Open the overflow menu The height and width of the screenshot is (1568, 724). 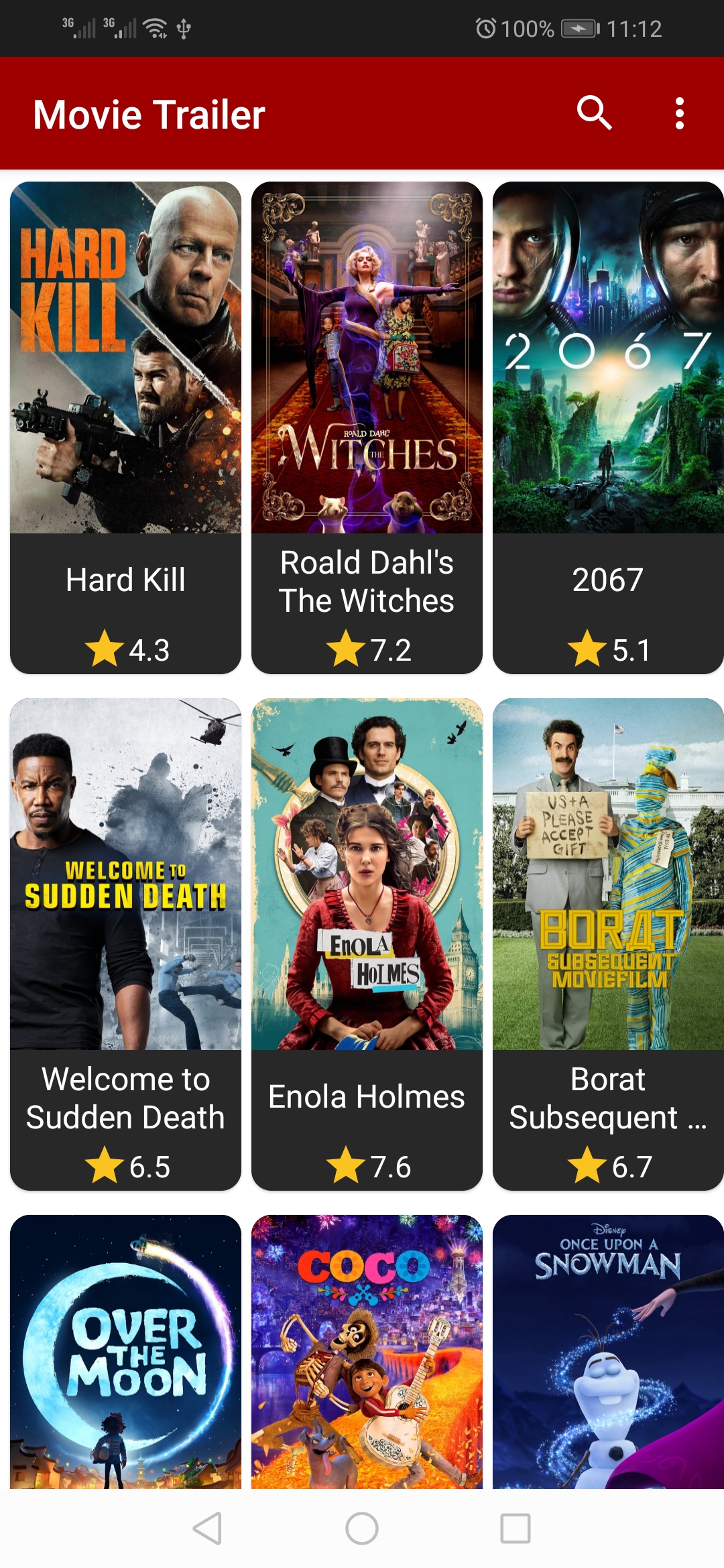click(x=679, y=113)
